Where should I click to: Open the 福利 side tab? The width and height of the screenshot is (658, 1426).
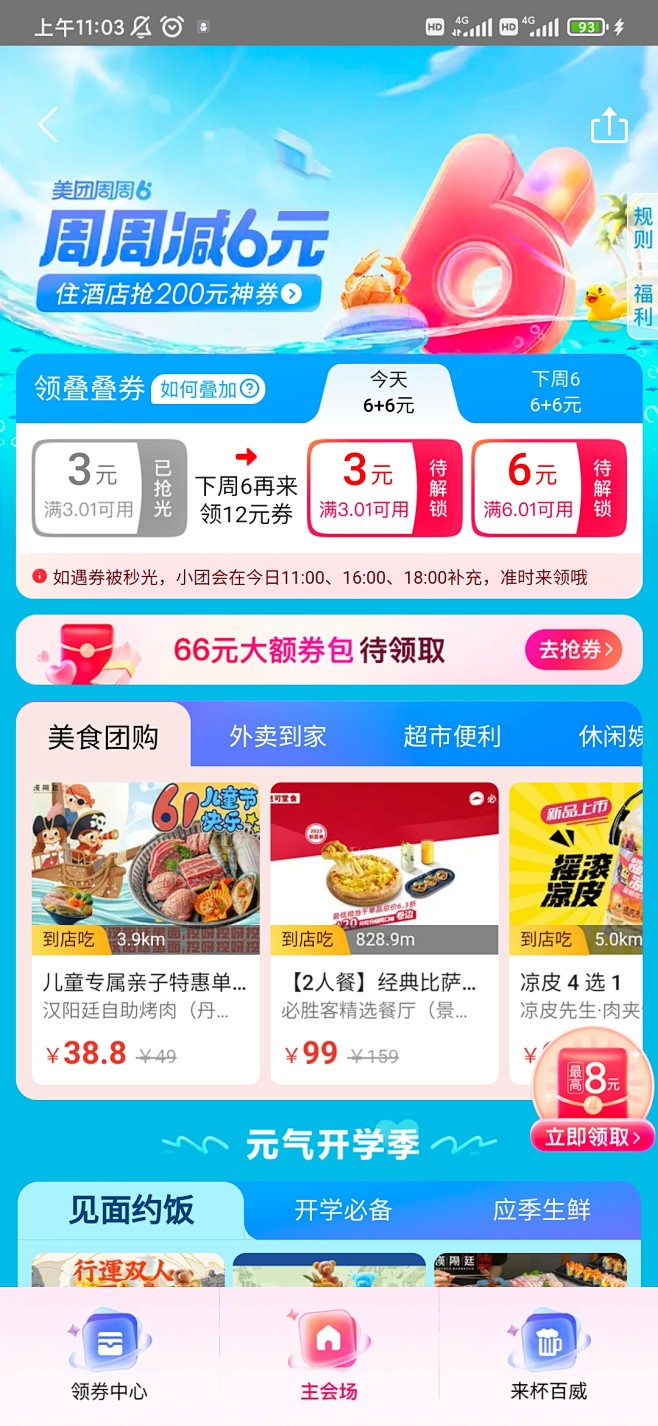pos(642,305)
